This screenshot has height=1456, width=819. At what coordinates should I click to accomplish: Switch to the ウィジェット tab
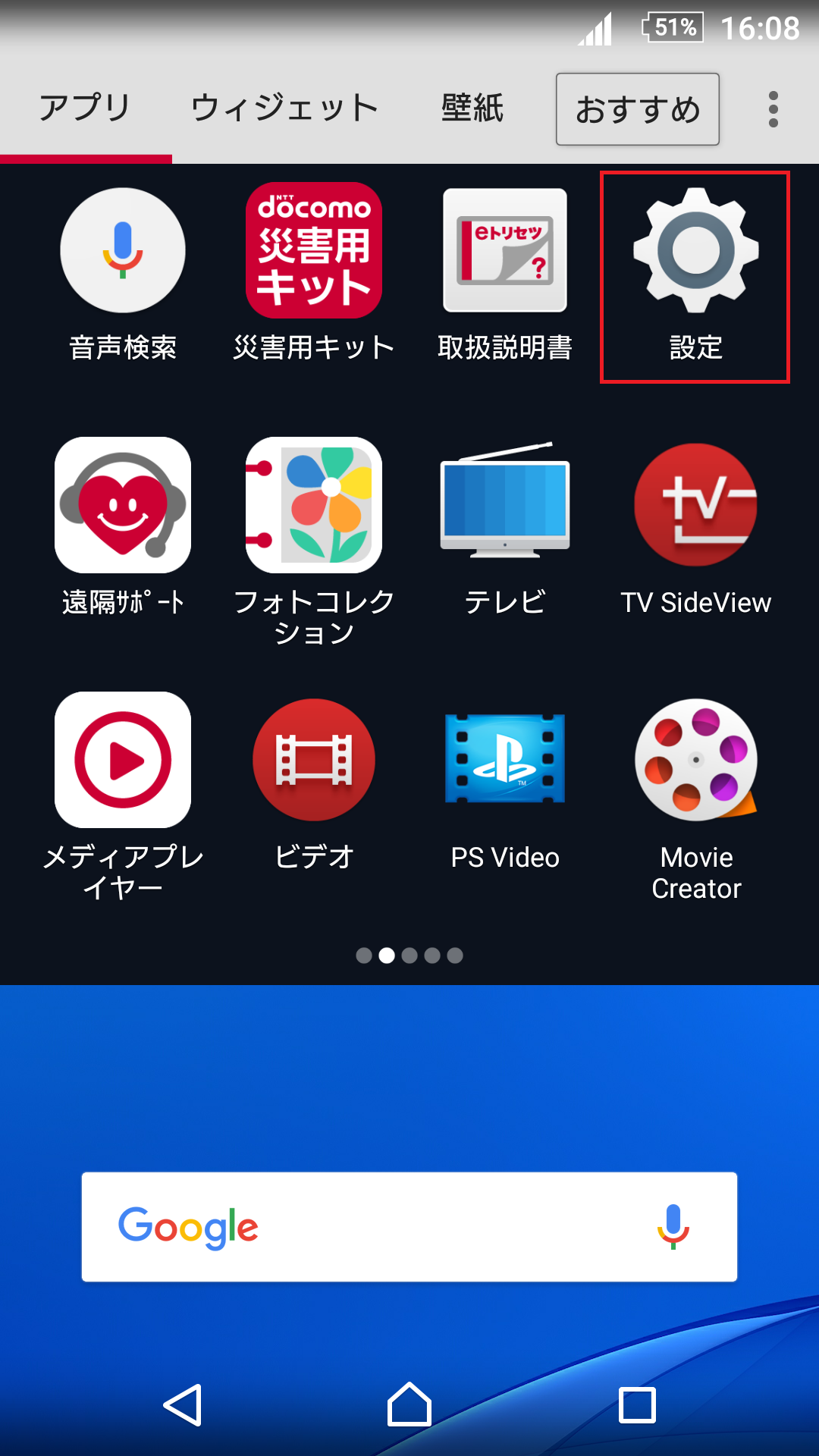click(x=283, y=108)
